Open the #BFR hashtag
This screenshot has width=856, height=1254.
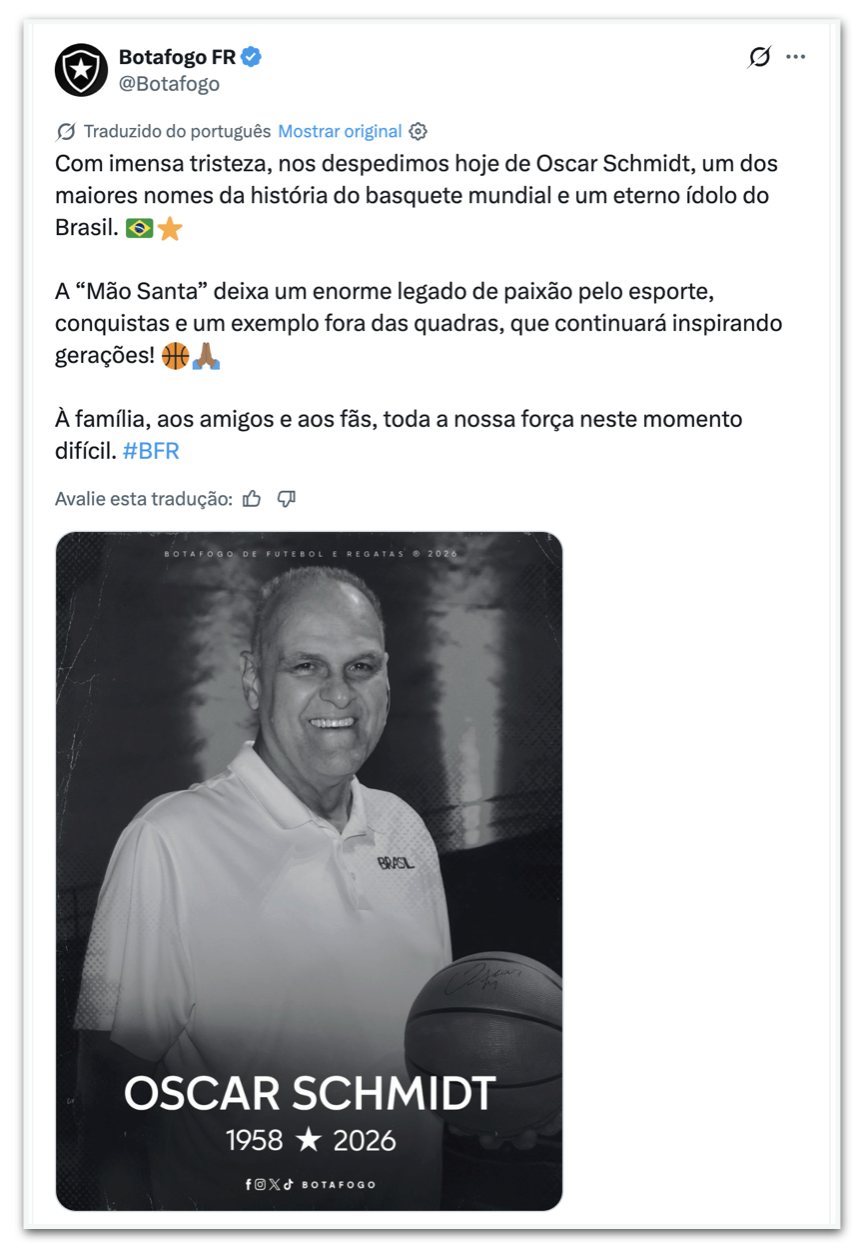pyautogui.click(x=151, y=451)
